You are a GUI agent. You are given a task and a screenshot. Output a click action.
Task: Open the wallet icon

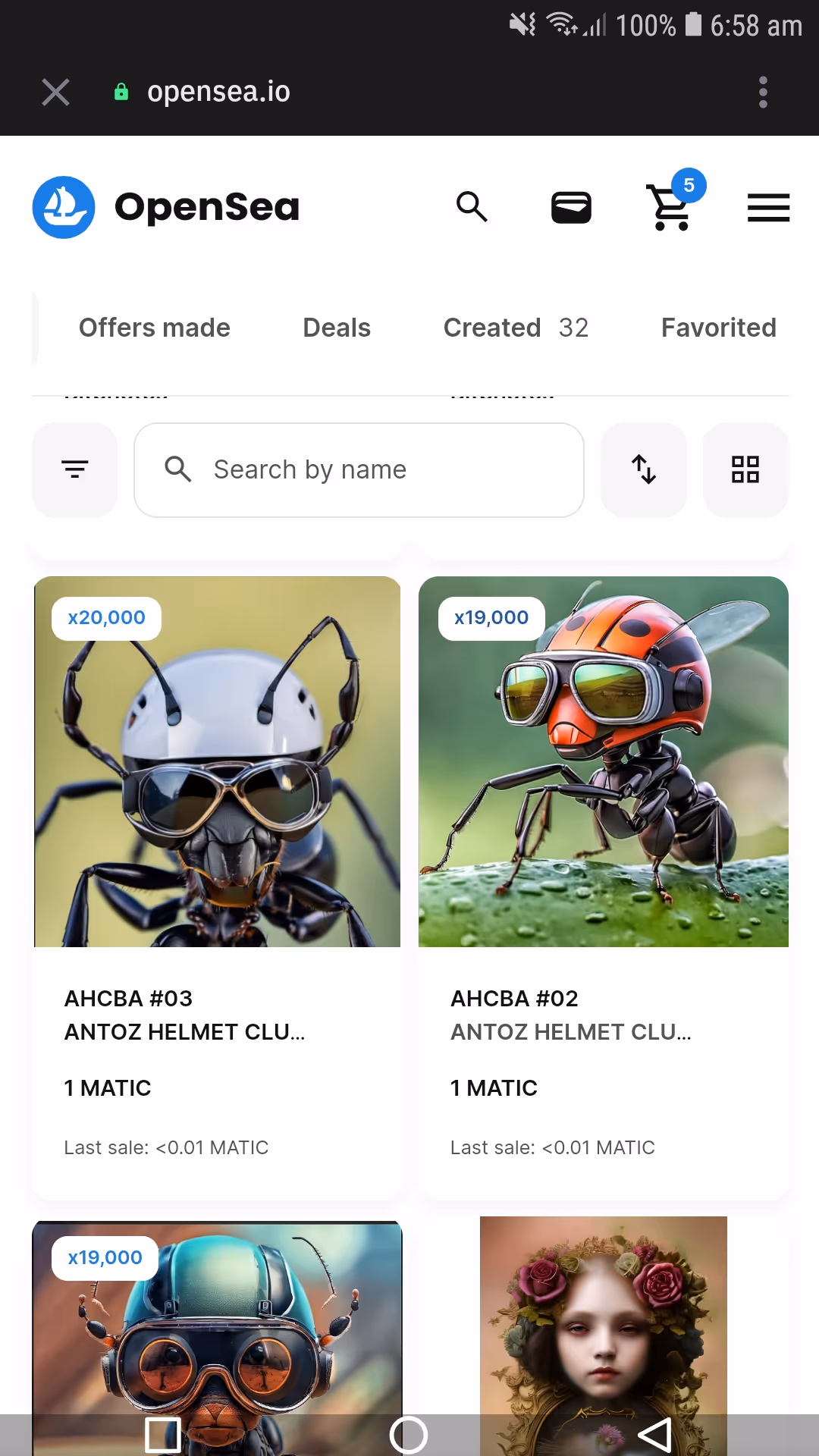click(571, 207)
